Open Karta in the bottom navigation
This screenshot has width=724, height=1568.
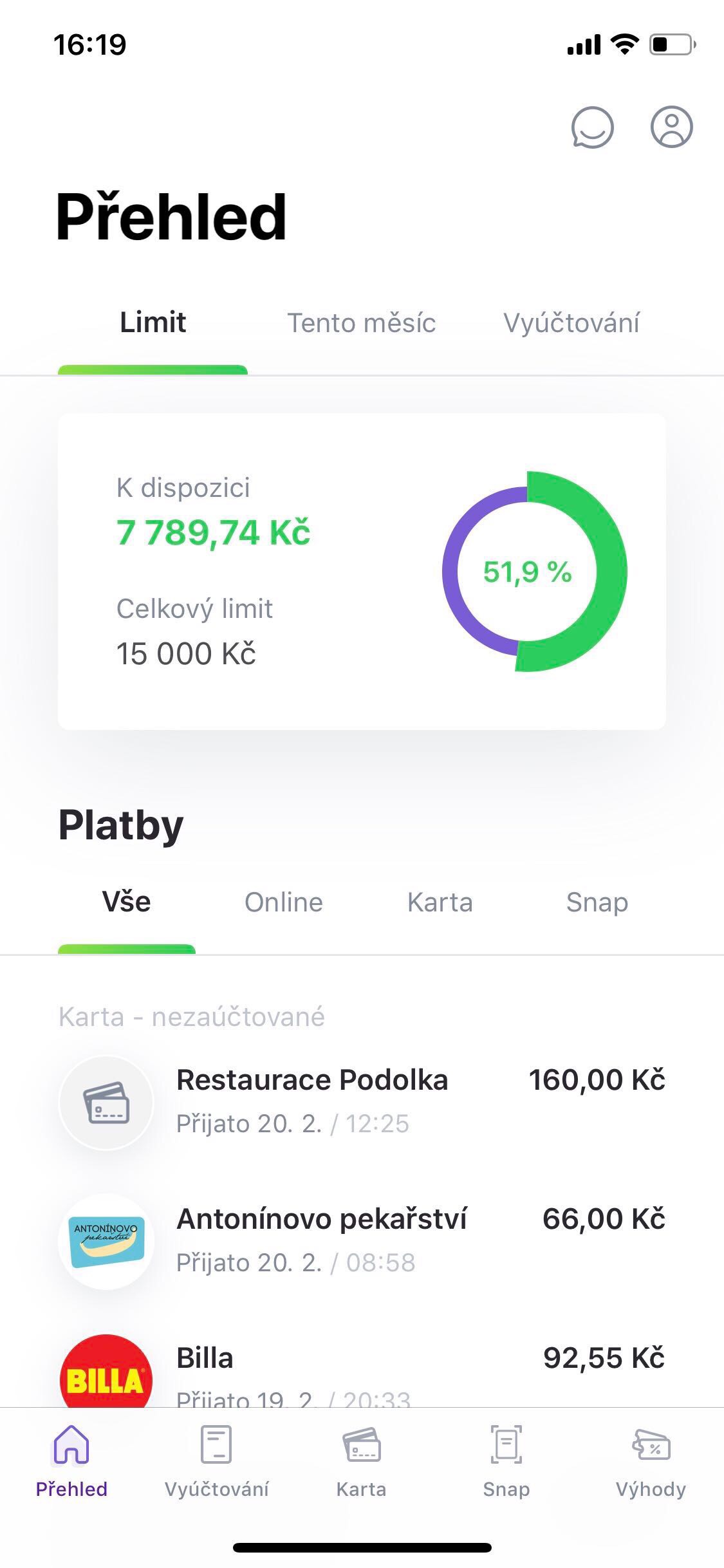pos(361,1461)
